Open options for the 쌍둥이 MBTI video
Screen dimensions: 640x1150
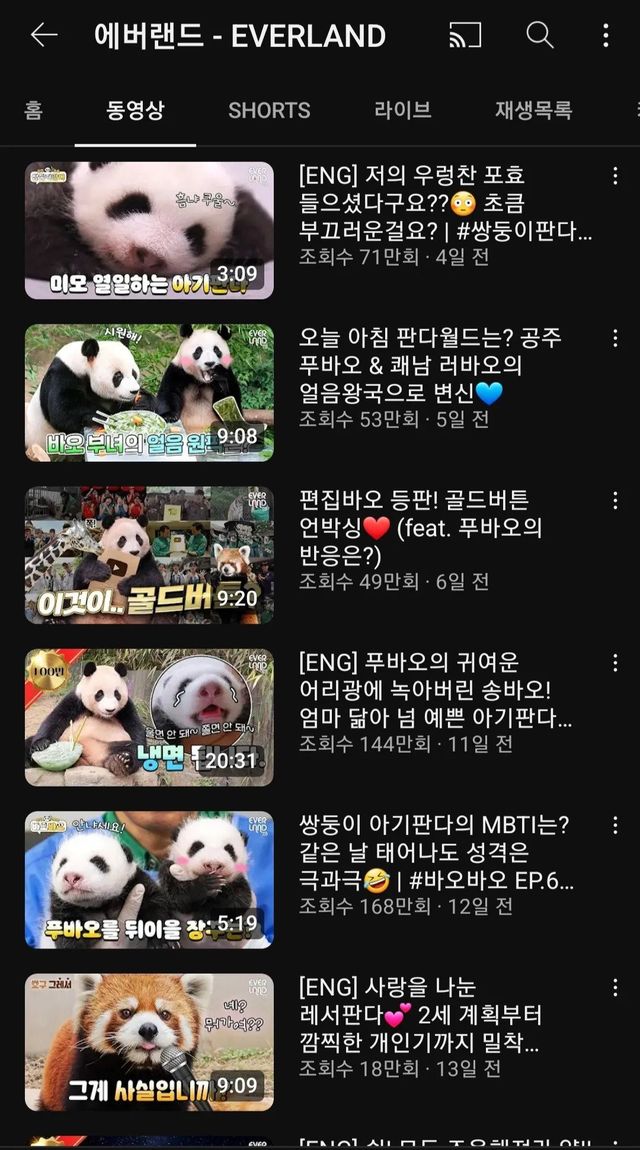click(614, 825)
